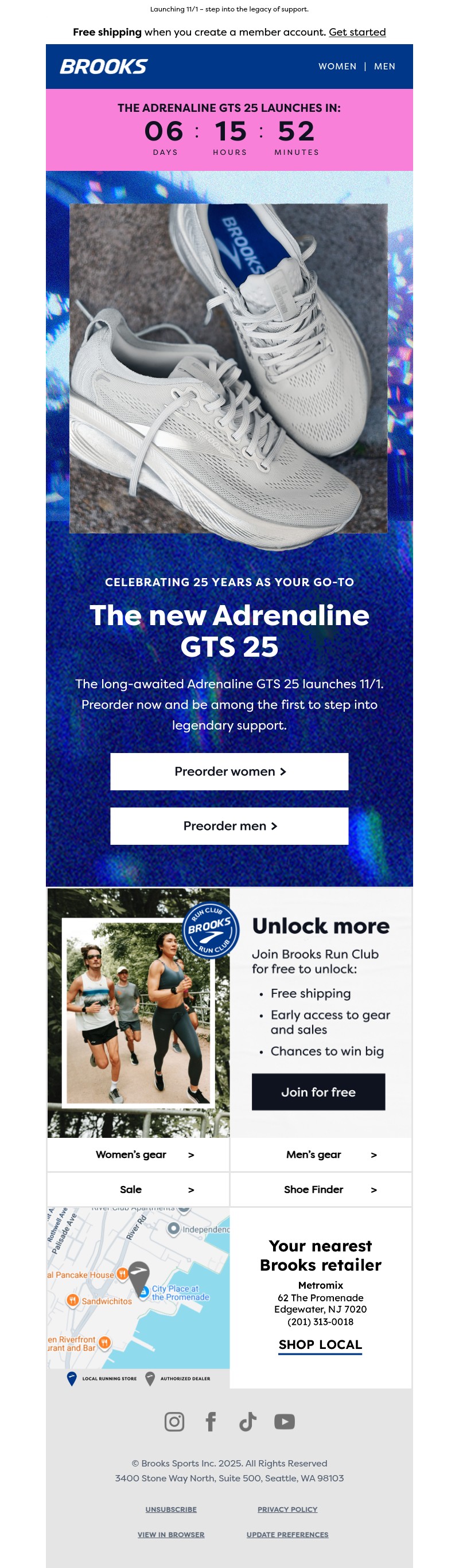The height and width of the screenshot is (1568, 459).
Task: Read the Privacy Policy
Action: point(287,1509)
